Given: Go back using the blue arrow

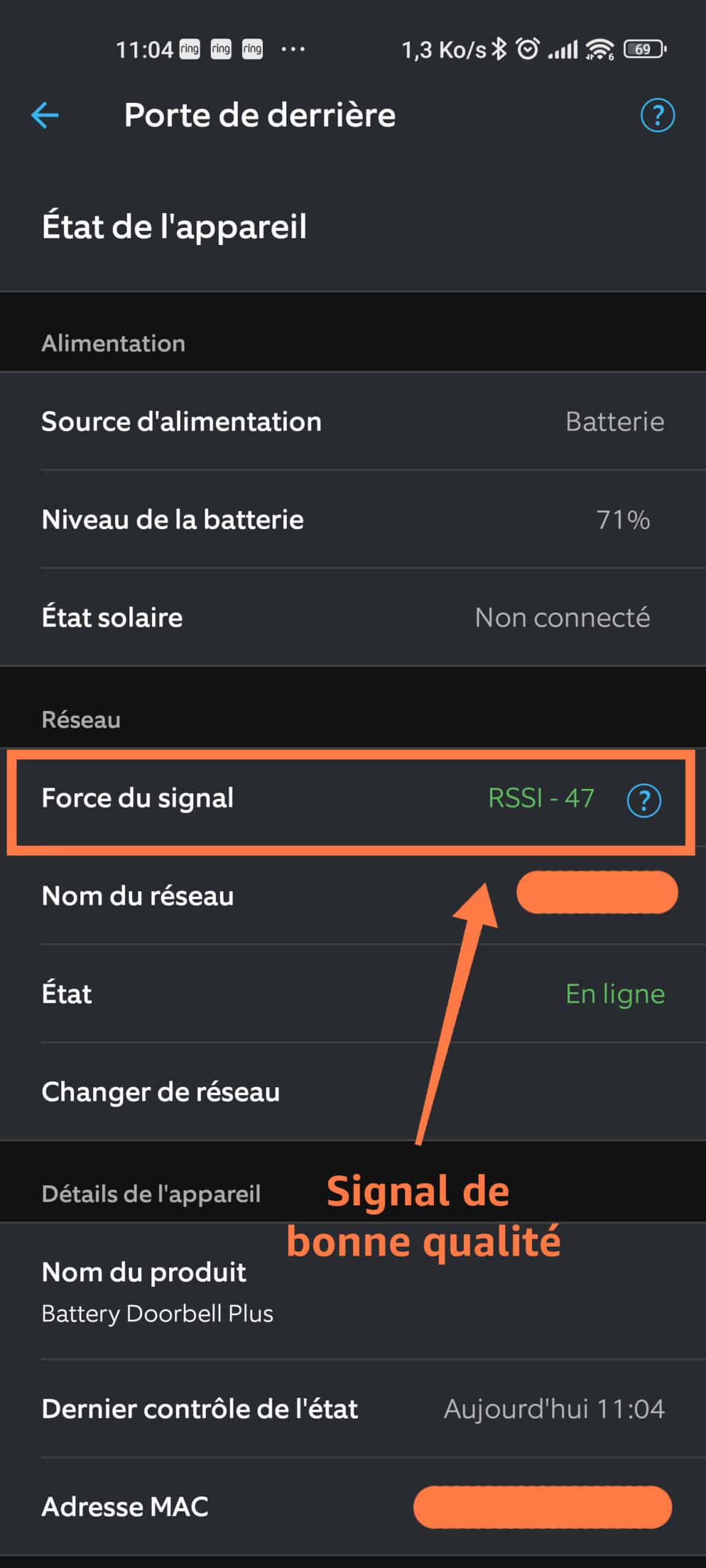Looking at the screenshot, I should coord(45,115).
